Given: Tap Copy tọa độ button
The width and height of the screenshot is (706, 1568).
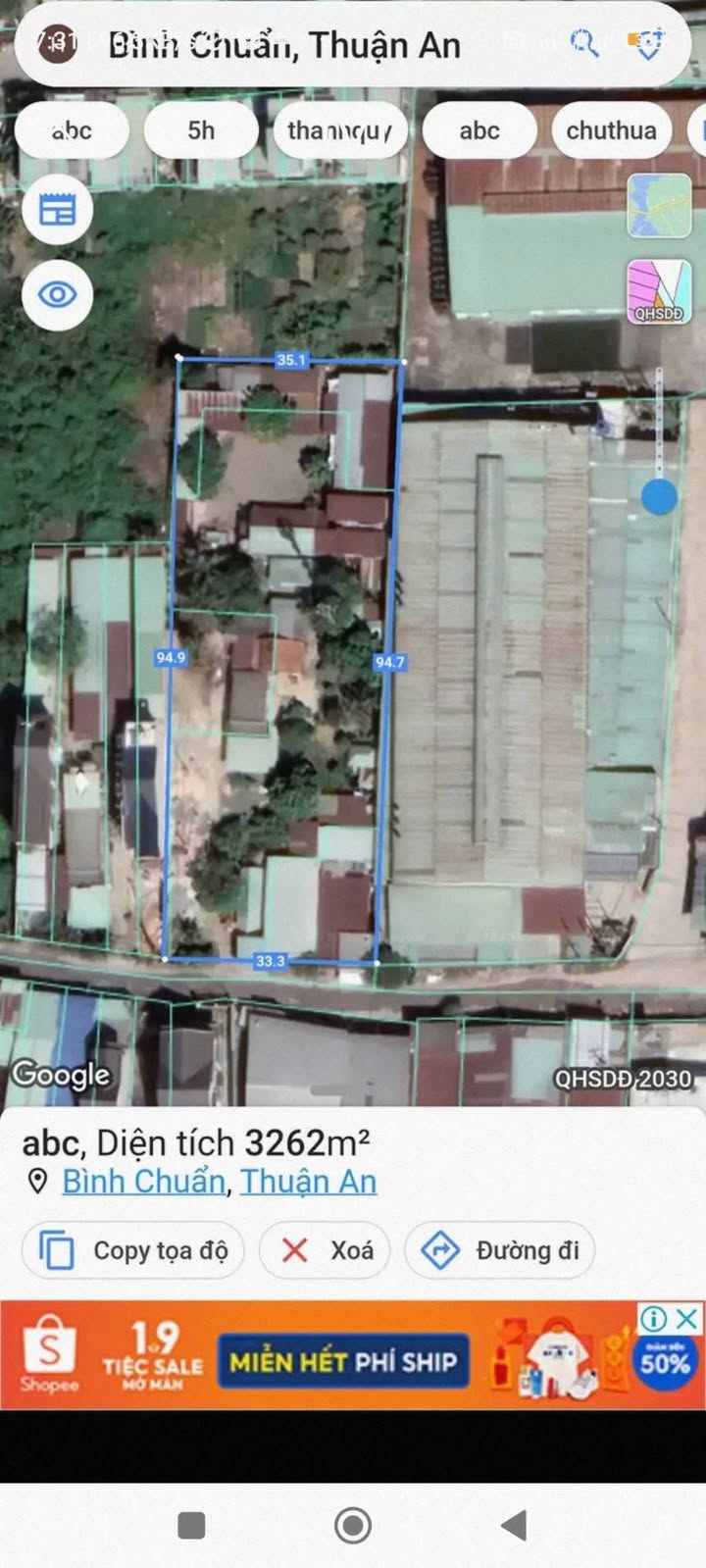Looking at the screenshot, I should pyautogui.click(x=136, y=1250).
